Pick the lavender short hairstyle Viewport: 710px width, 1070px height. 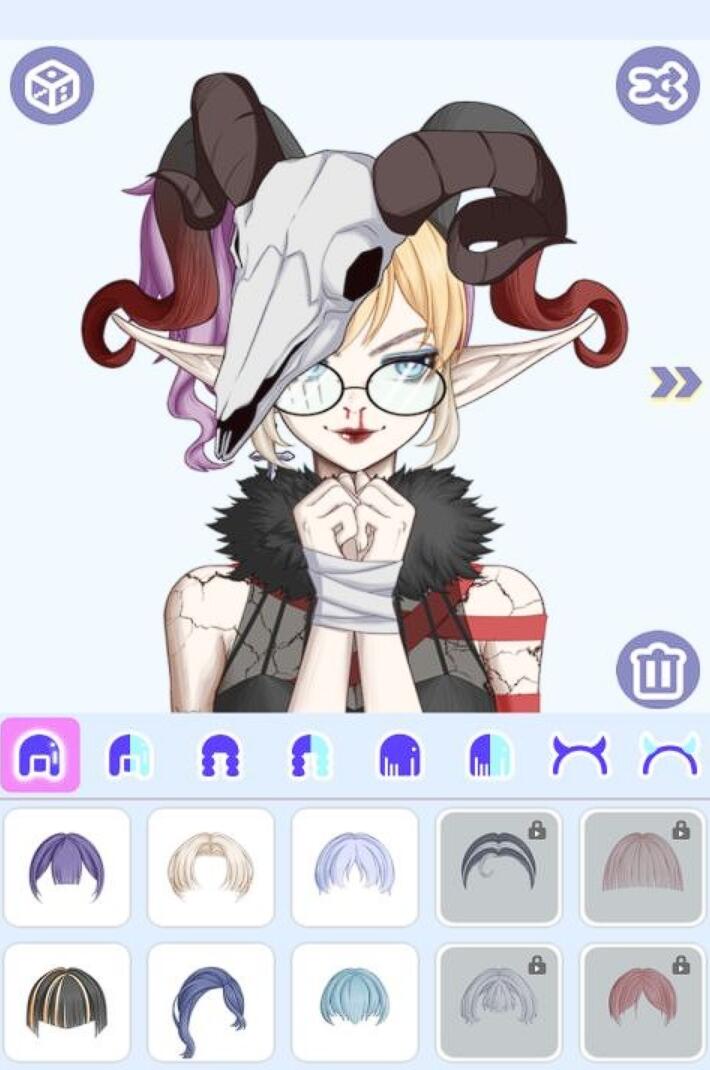354,866
